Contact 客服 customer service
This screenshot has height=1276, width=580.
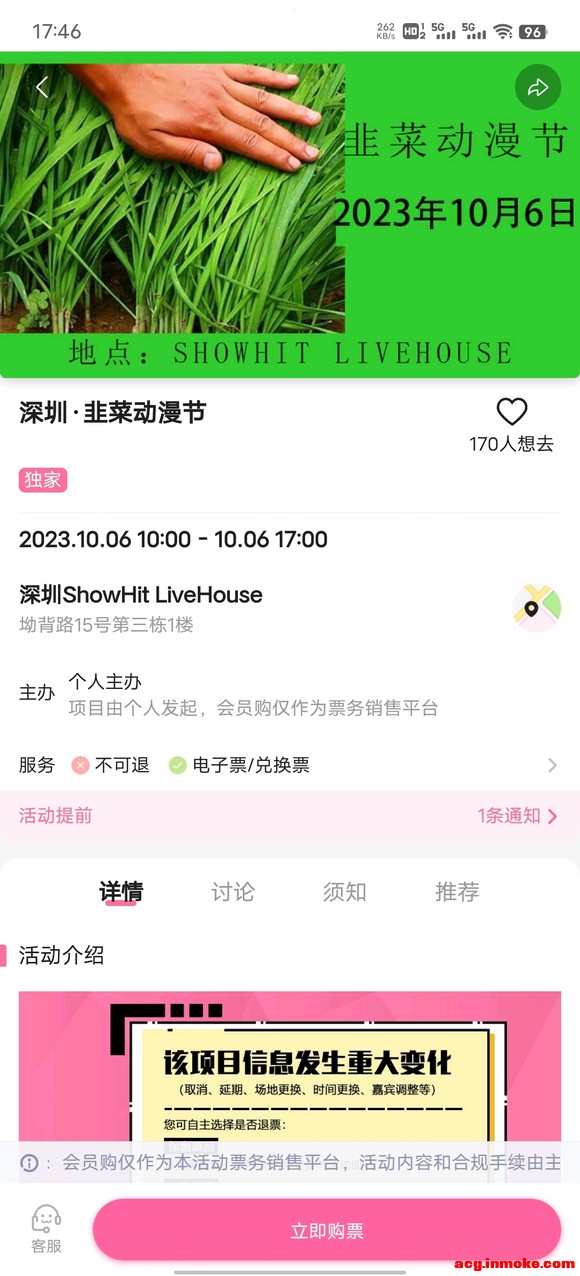(46, 1229)
